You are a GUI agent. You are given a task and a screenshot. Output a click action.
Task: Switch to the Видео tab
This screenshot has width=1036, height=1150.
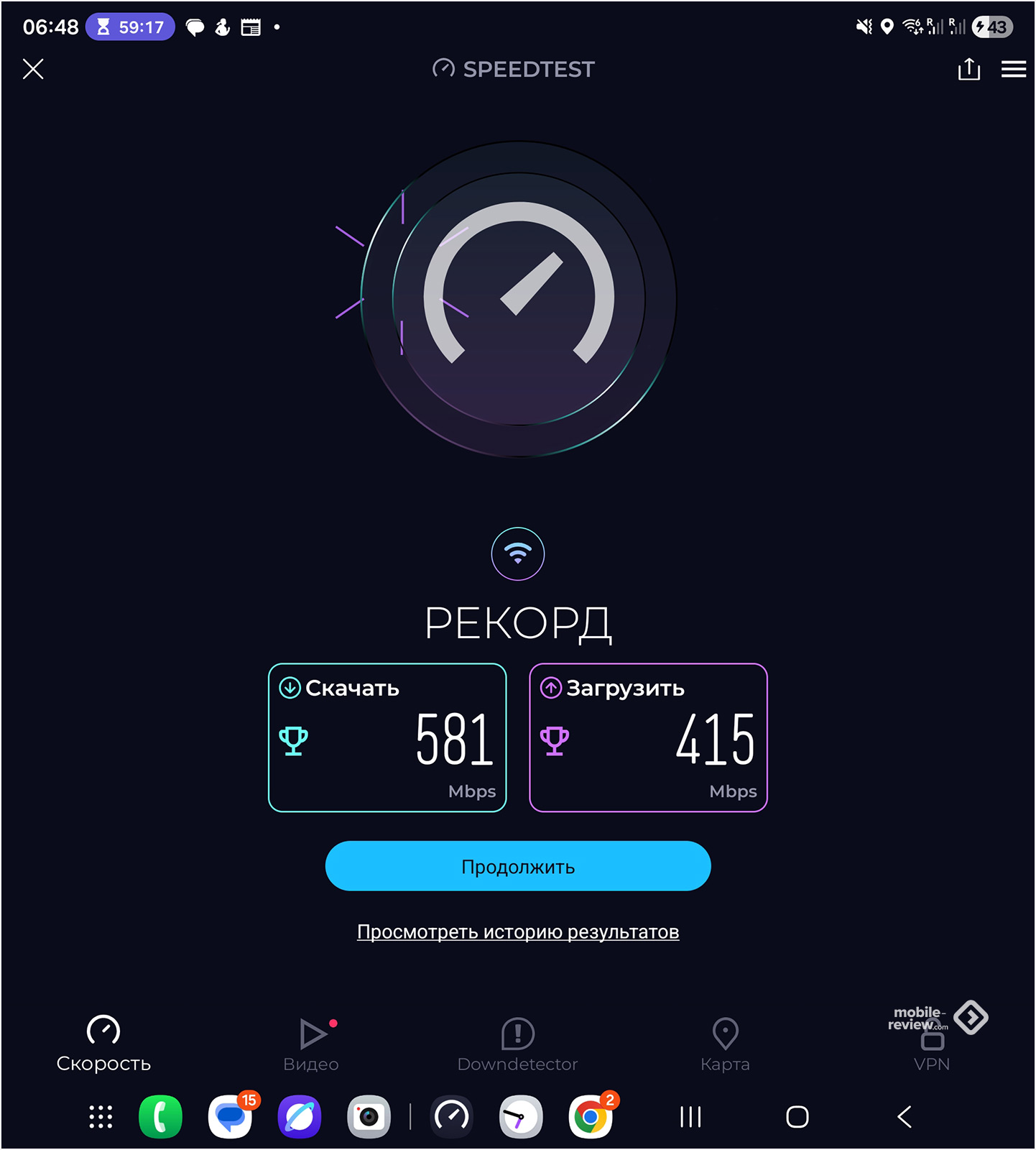311,1044
